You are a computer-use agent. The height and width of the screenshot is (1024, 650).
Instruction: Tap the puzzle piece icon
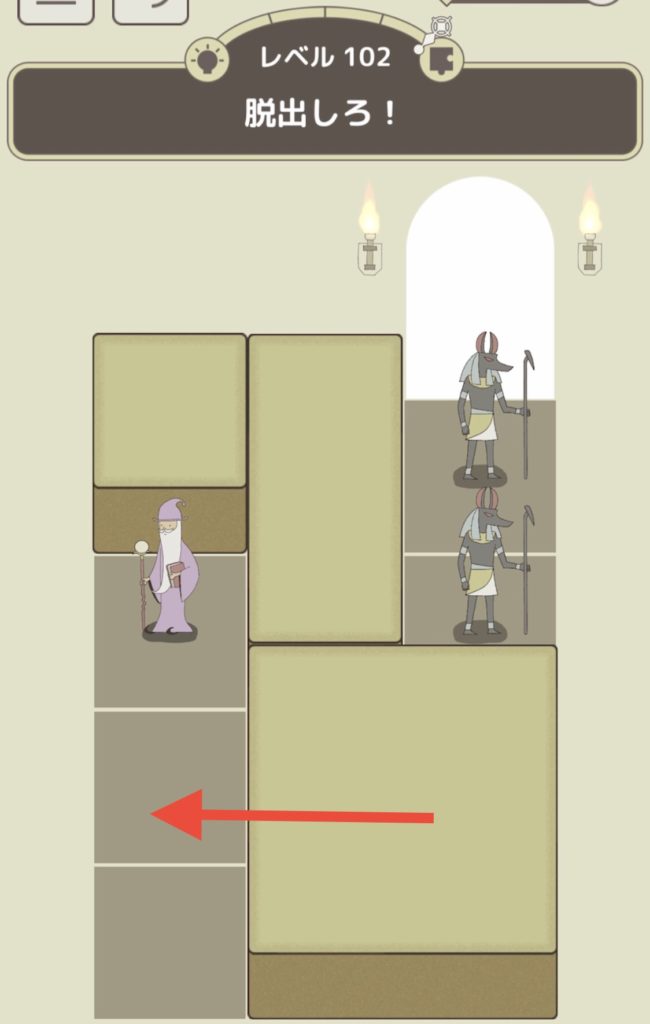438,61
